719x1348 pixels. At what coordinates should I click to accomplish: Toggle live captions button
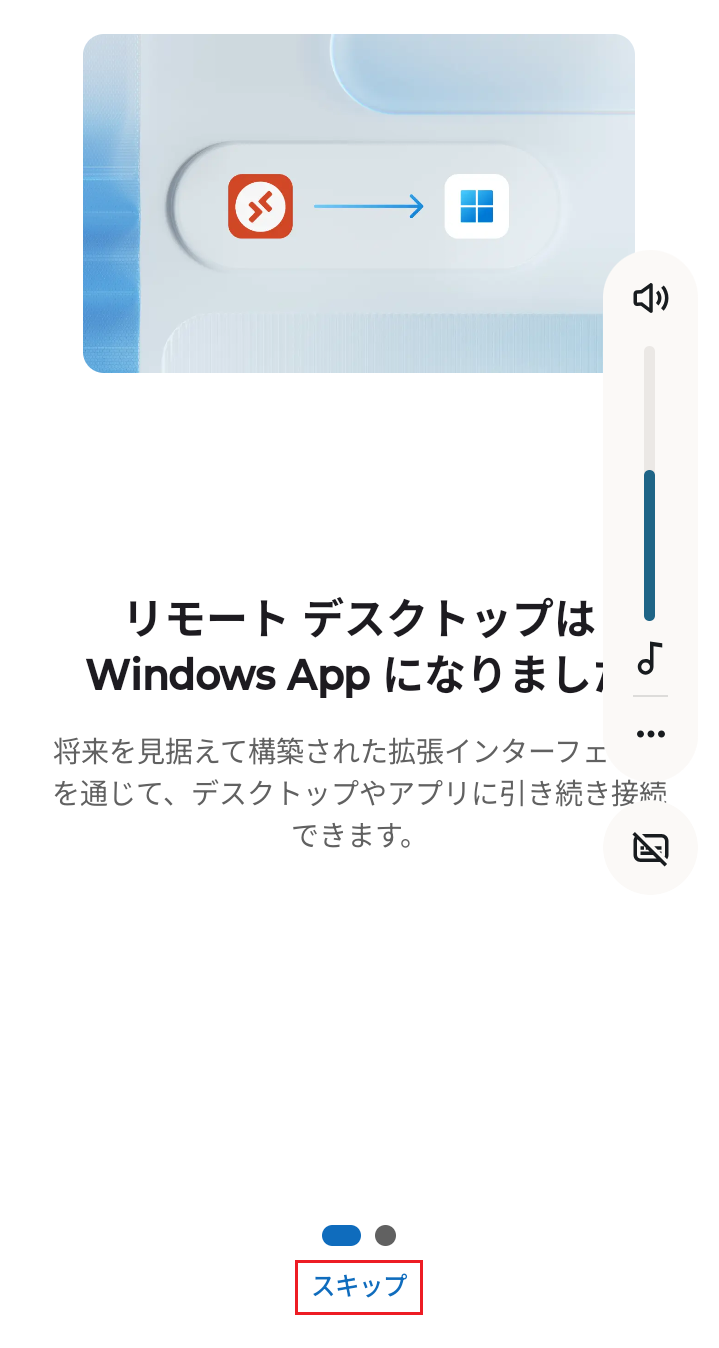(650, 848)
